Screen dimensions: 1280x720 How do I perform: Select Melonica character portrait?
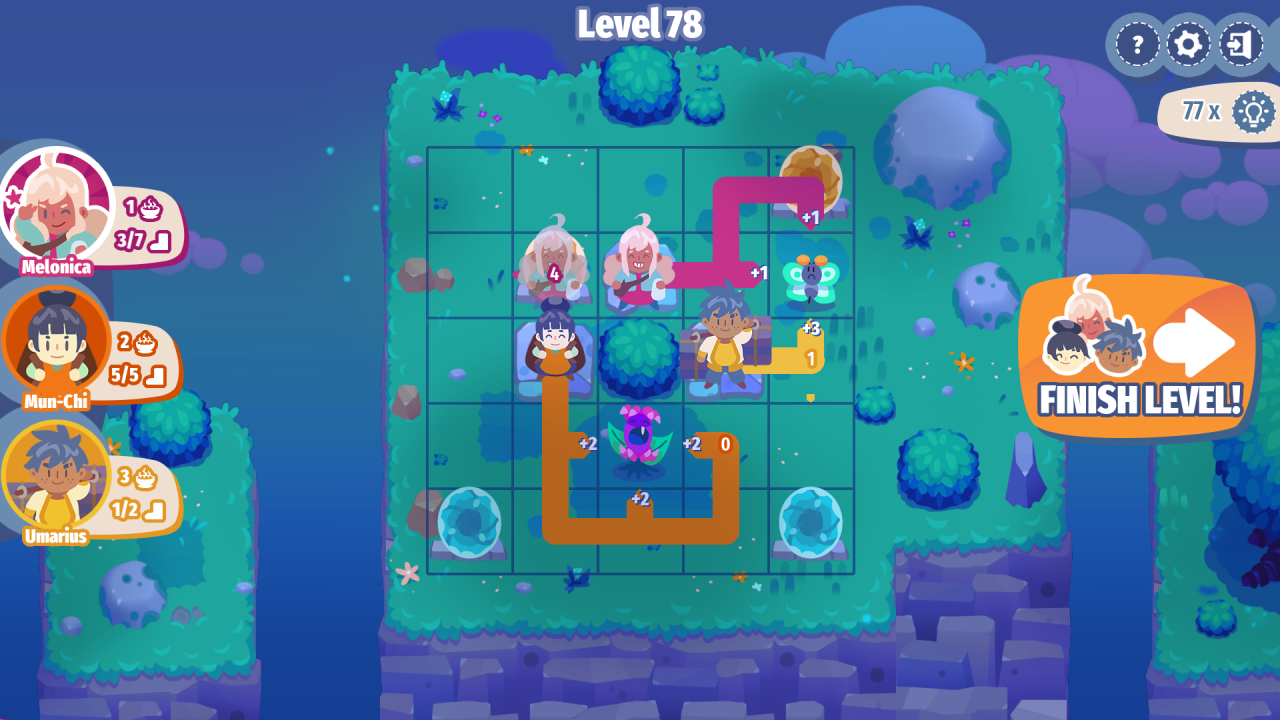[58, 205]
